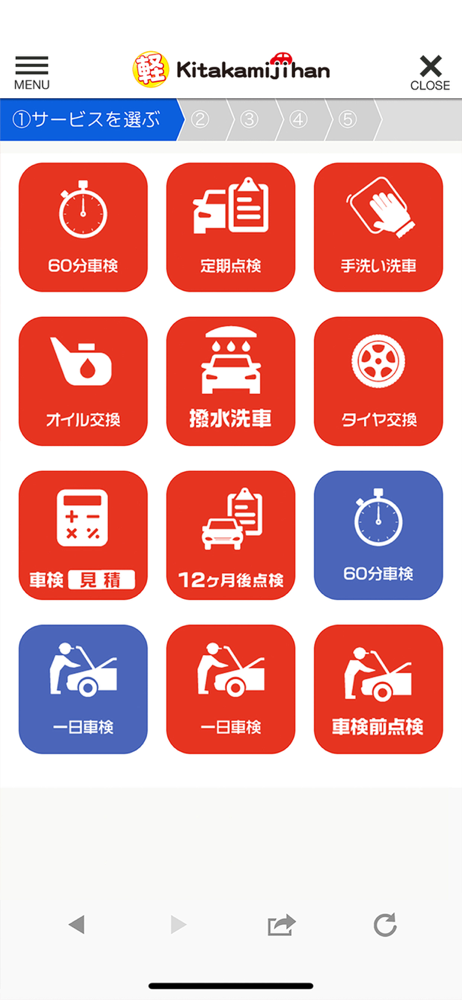Open the MENU hamburger button

coord(32,73)
